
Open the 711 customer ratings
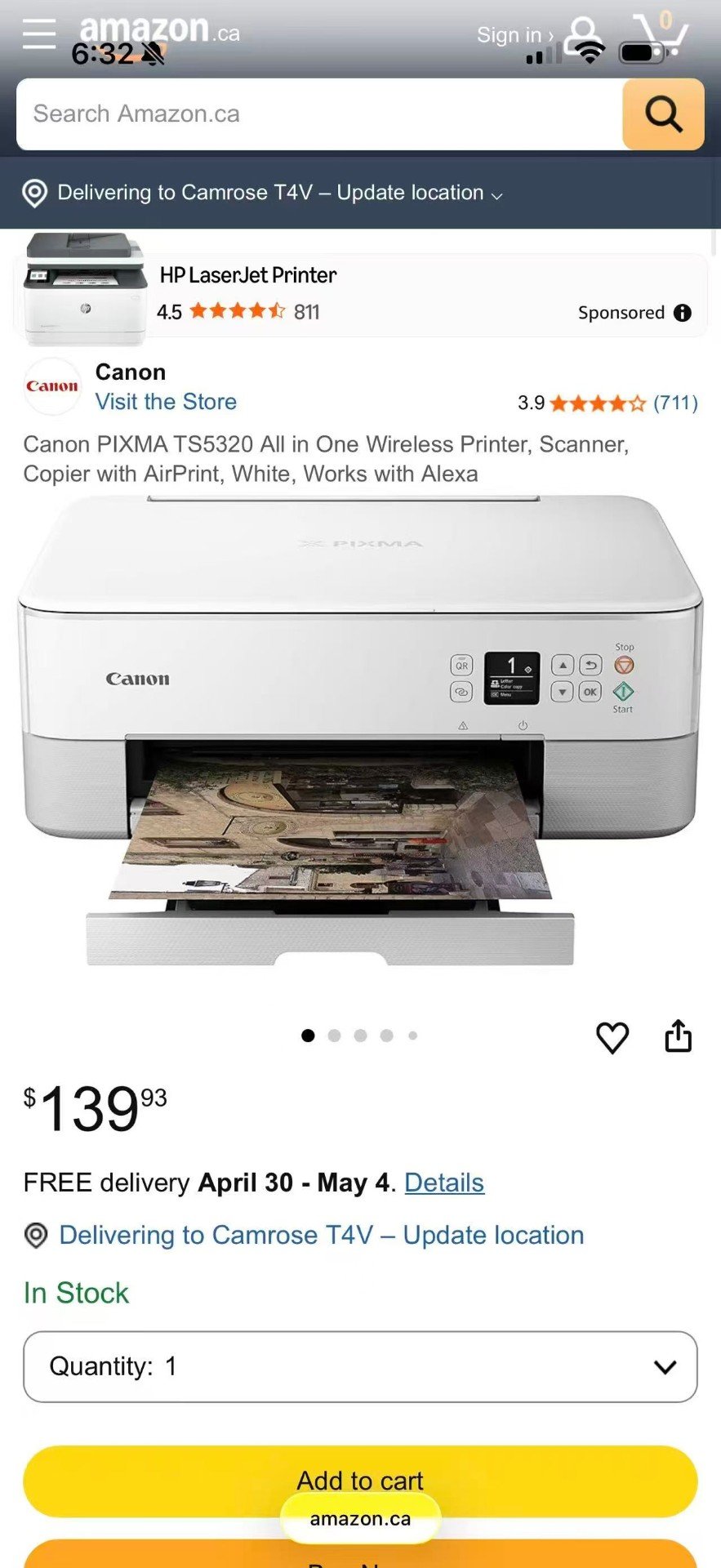[x=675, y=403]
